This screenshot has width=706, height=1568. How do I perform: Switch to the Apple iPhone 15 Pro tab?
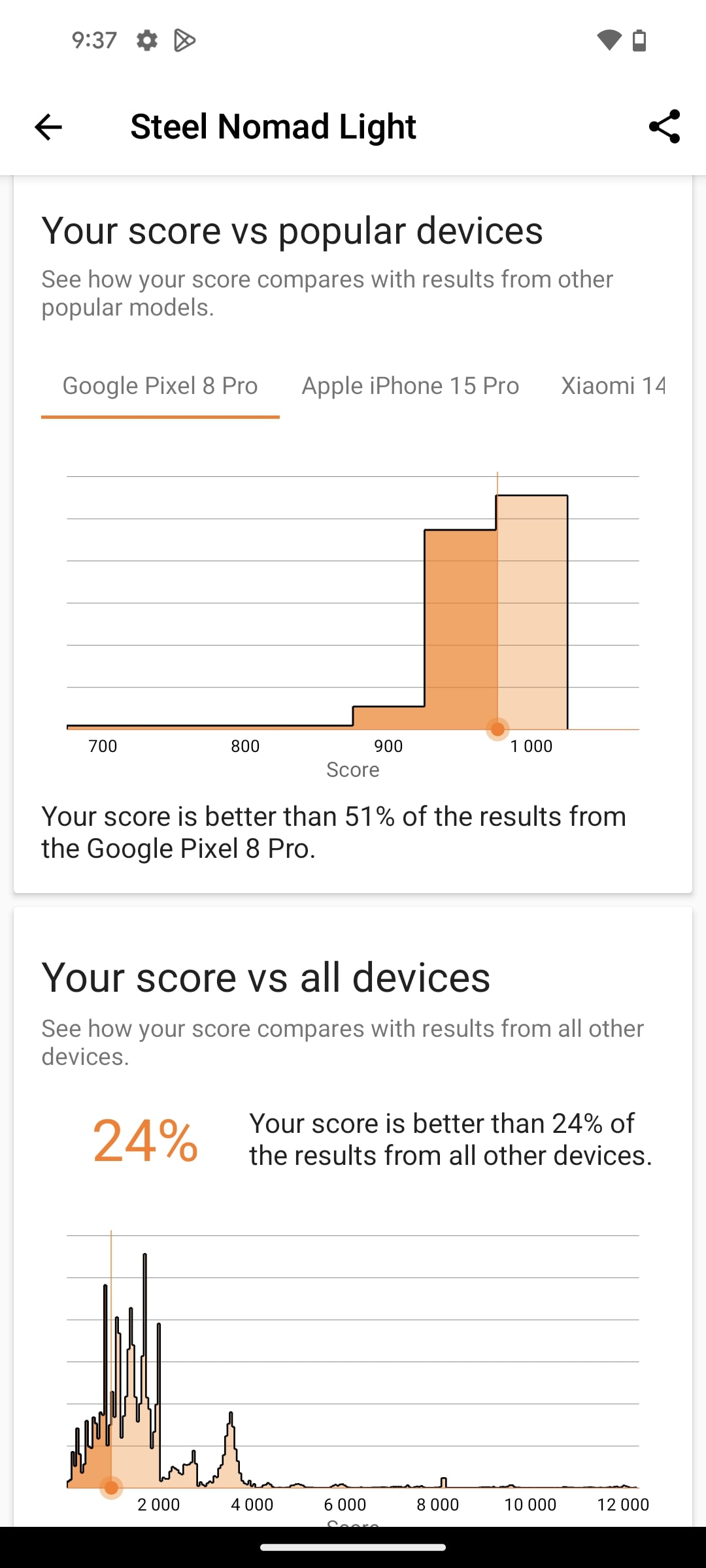pos(411,386)
